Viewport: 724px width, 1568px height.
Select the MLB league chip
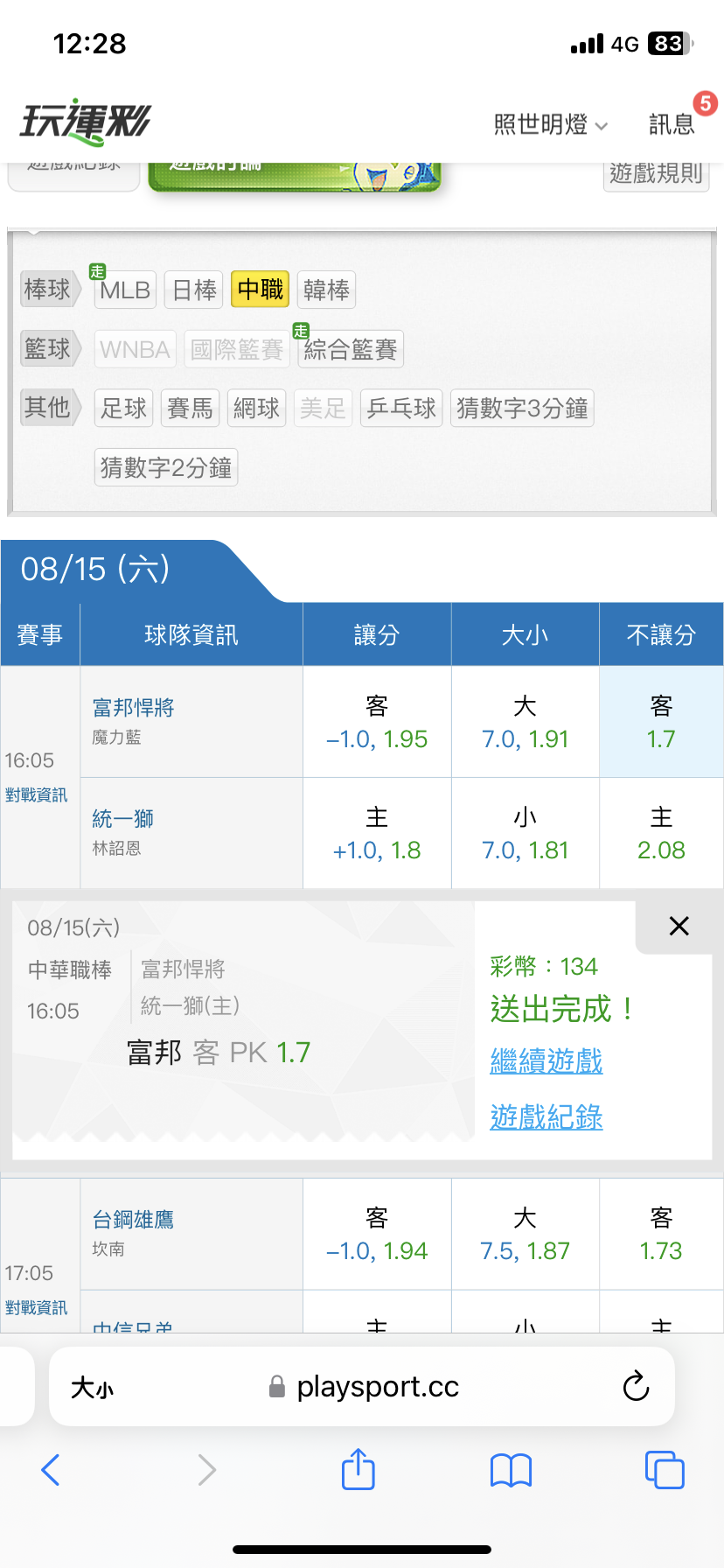coord(125,290)
